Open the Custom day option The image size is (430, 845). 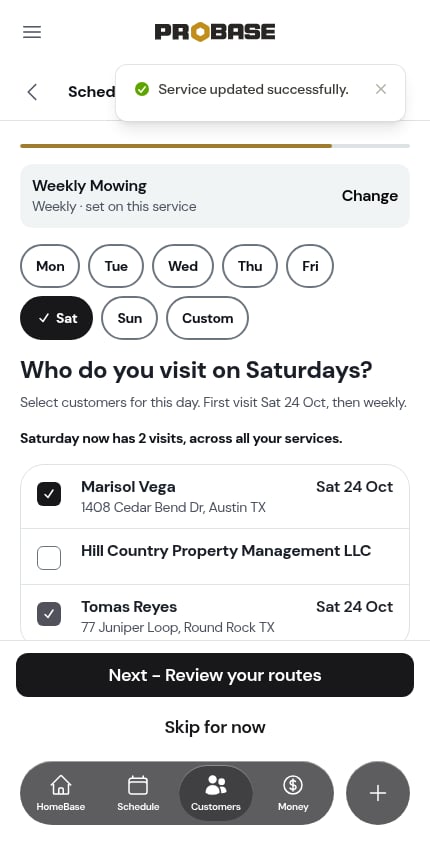[x=207, y=318]
